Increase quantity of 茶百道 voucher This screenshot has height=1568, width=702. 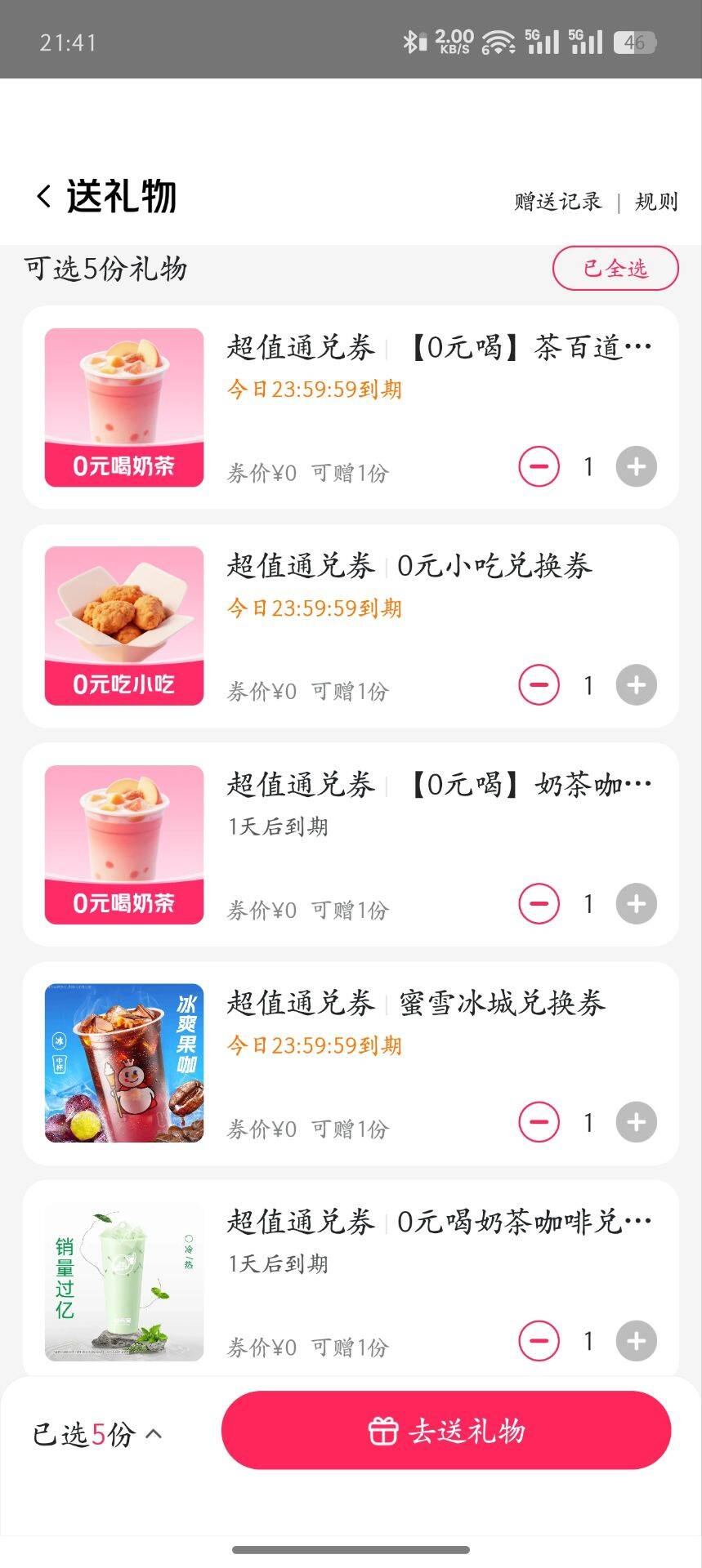637,466
